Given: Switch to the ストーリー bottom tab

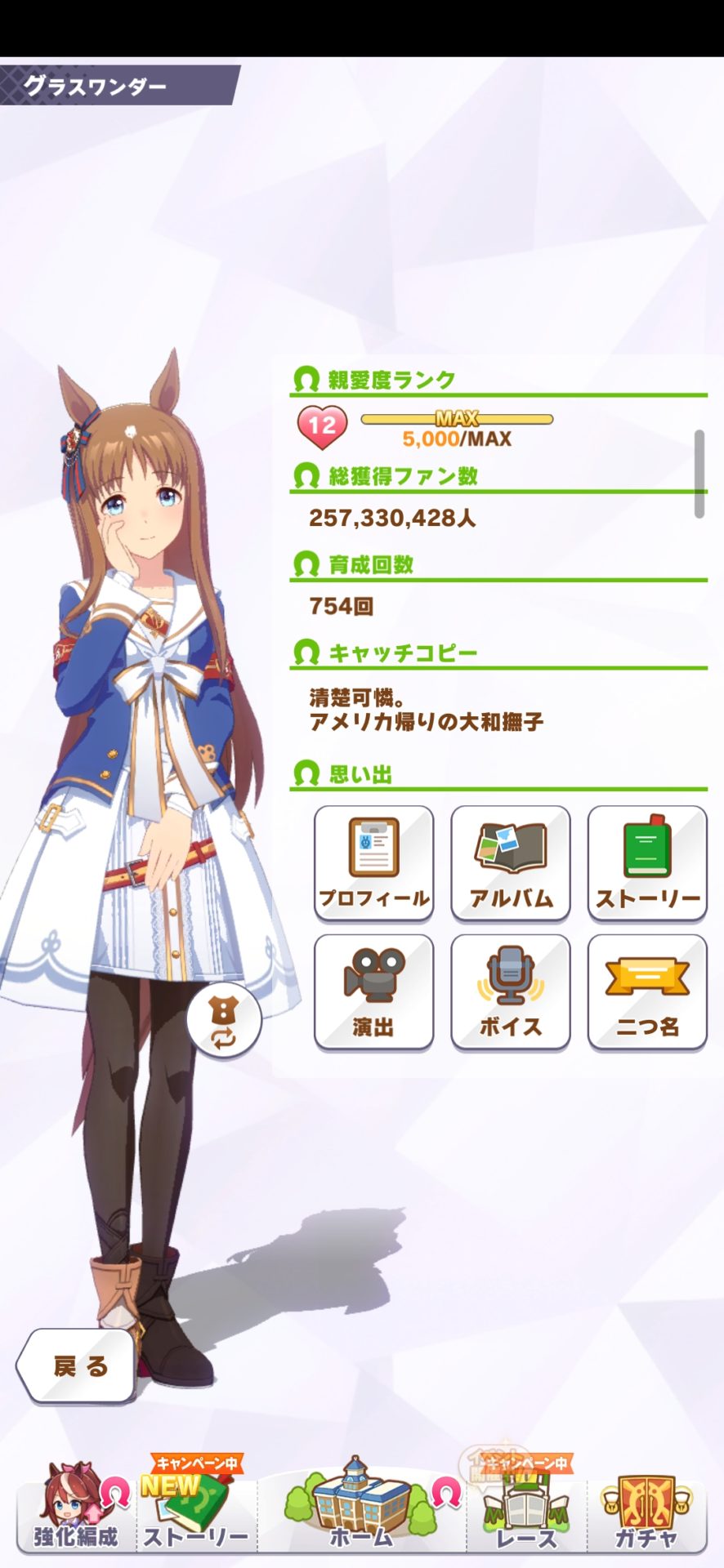Looking at the screenshot, I should point(194,1509).
